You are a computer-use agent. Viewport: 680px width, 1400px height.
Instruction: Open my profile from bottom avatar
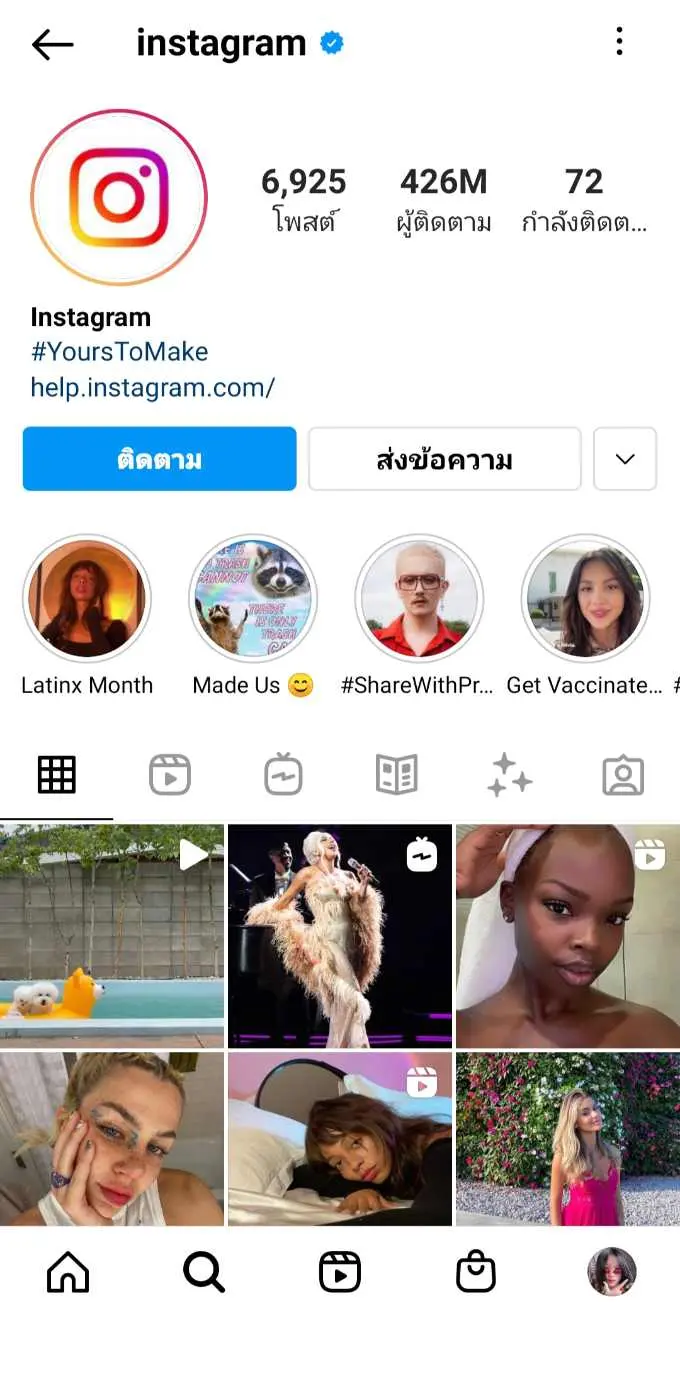point(611,1272)
